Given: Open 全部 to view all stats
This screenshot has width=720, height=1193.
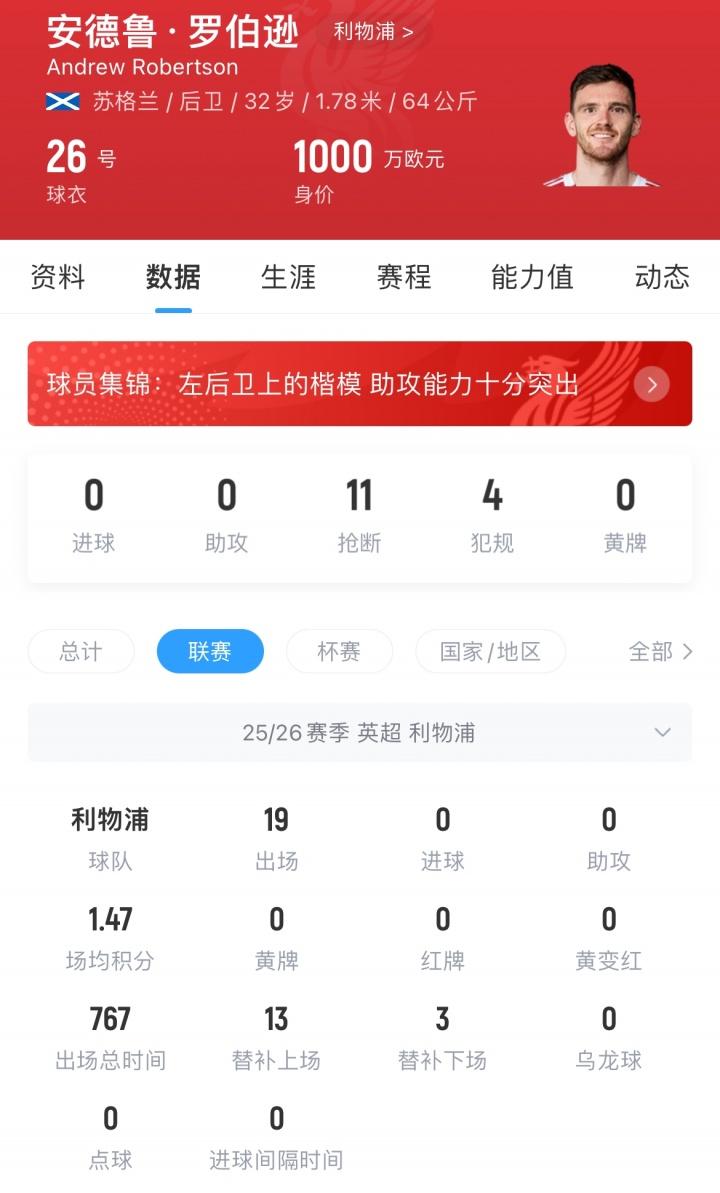Looking at the screenshot, I should [660, 652].
